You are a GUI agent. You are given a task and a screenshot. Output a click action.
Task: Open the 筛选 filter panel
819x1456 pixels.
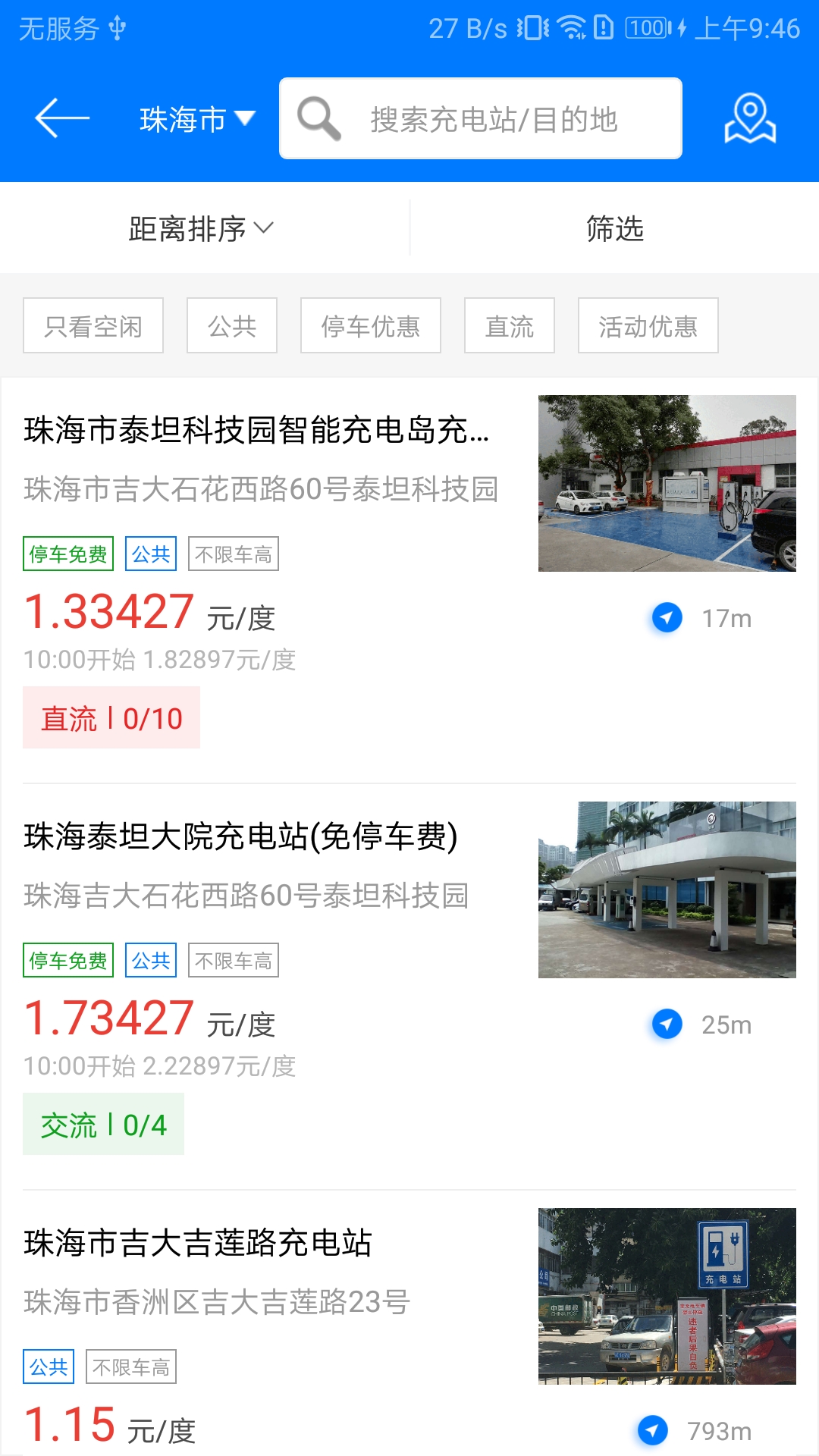[x=614, y=228]
